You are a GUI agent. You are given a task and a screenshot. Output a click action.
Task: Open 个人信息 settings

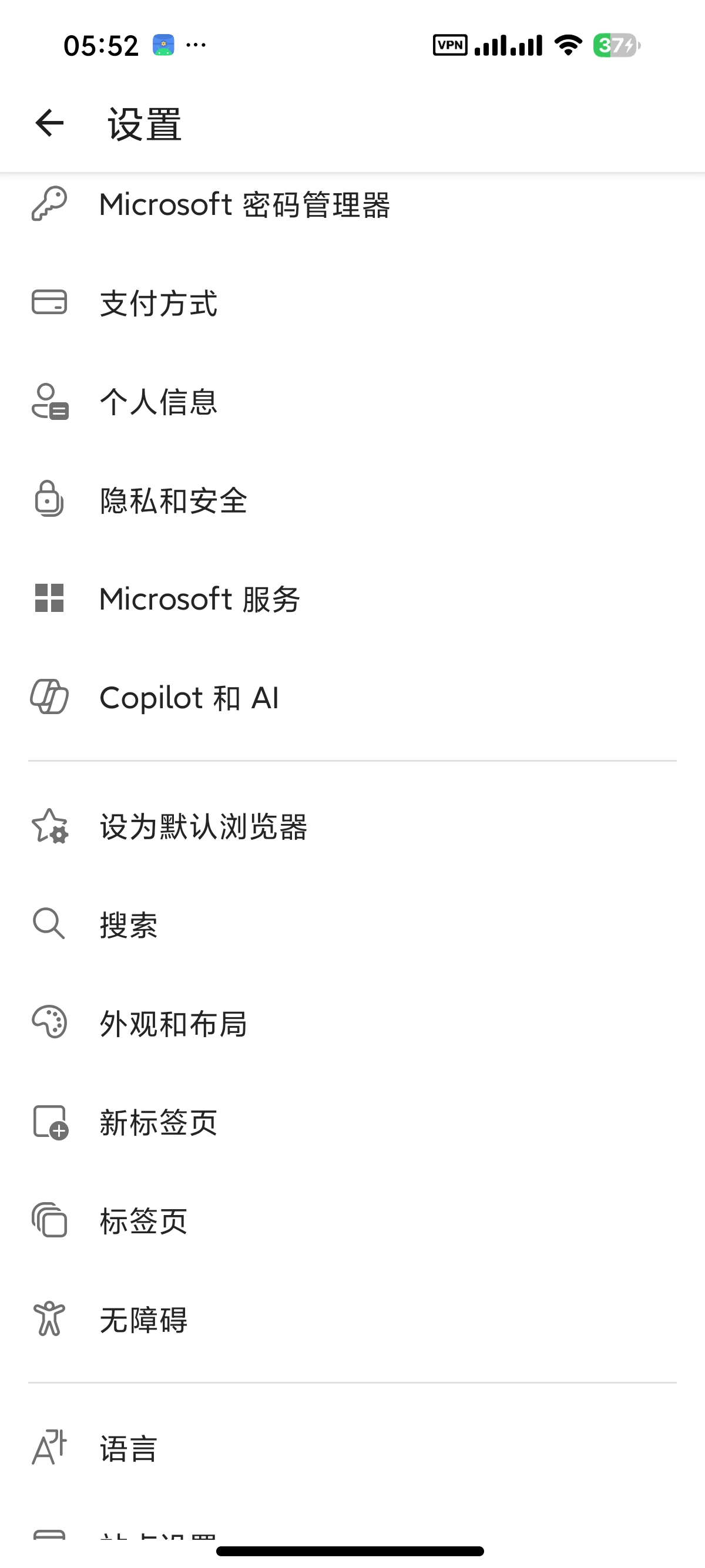352,402
